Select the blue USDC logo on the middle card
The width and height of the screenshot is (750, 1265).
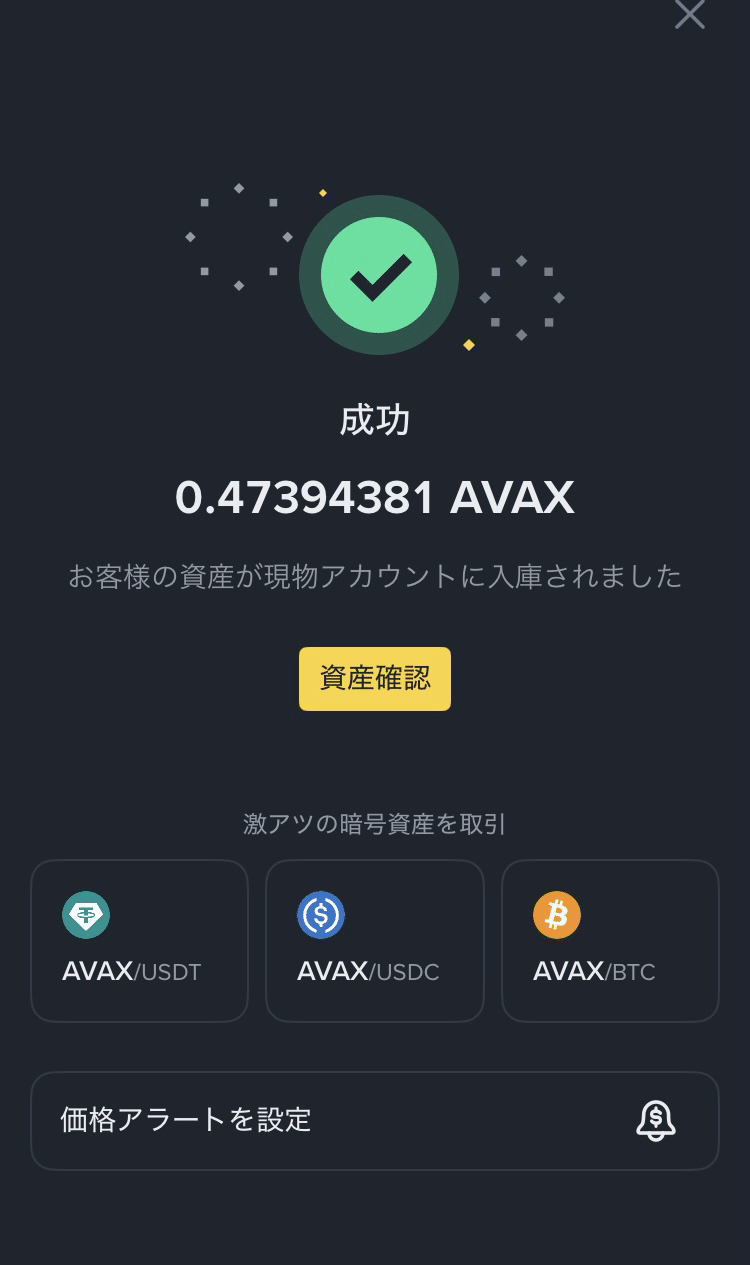coord(319,915)
